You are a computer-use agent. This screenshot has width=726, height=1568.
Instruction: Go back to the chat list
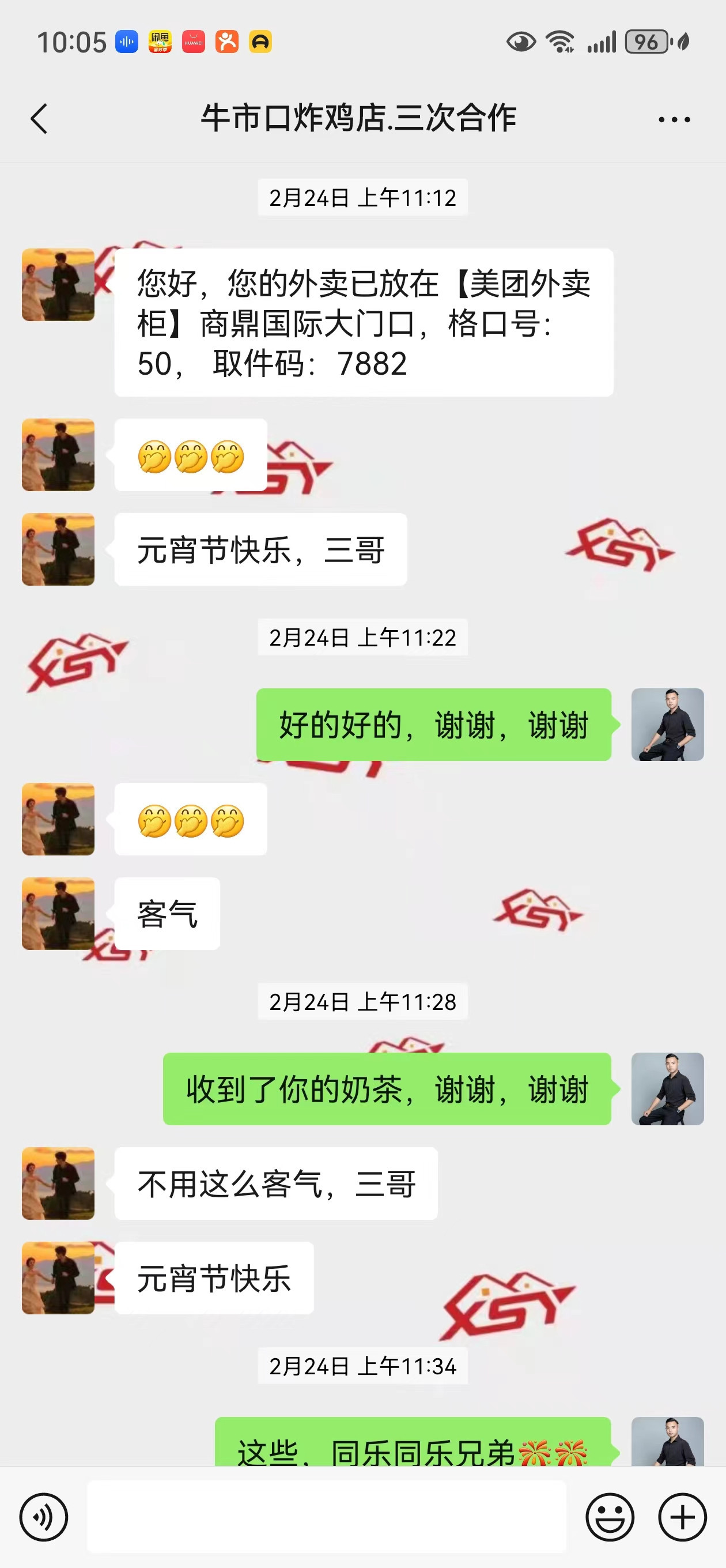39,118
